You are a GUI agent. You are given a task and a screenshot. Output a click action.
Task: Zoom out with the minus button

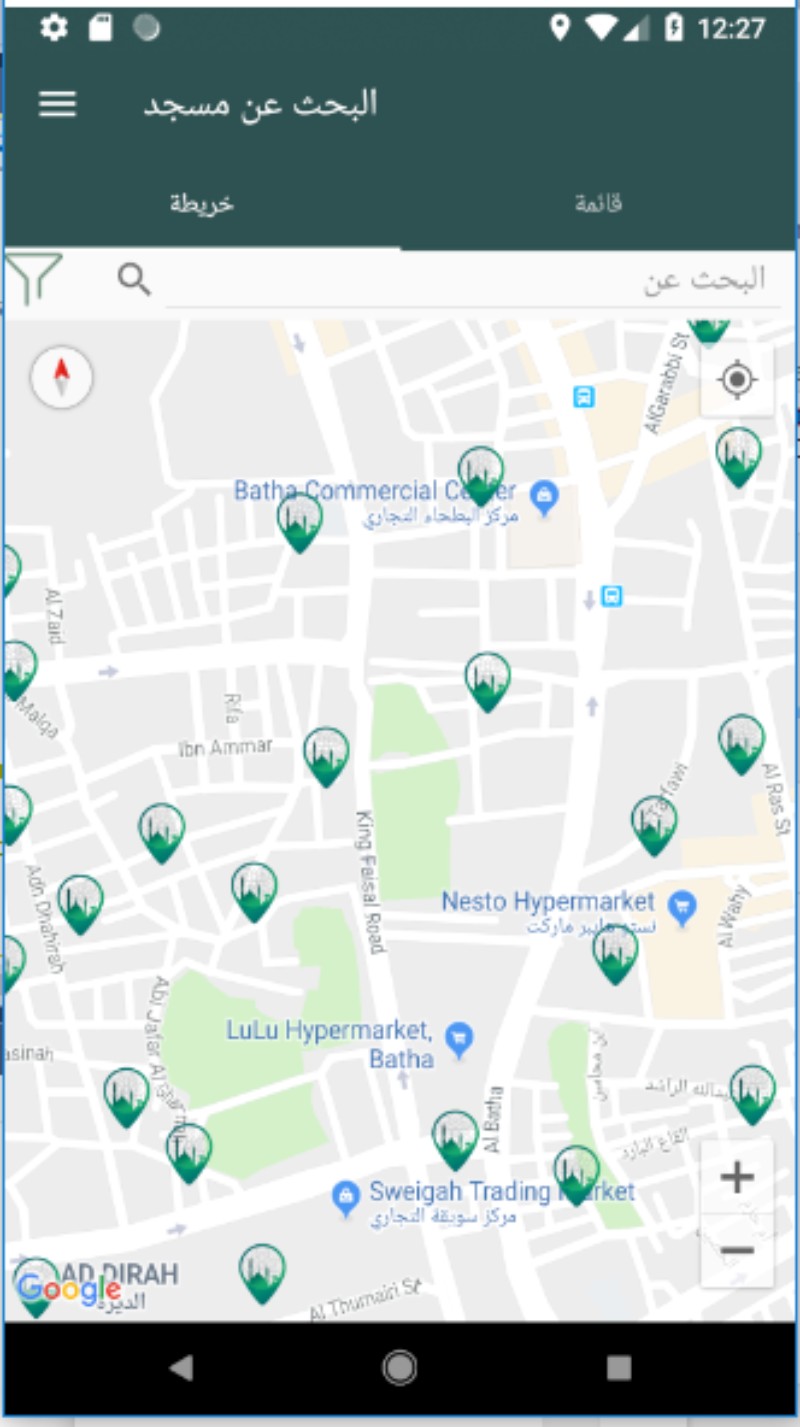pyautogui.click(x=737, y=1250)
